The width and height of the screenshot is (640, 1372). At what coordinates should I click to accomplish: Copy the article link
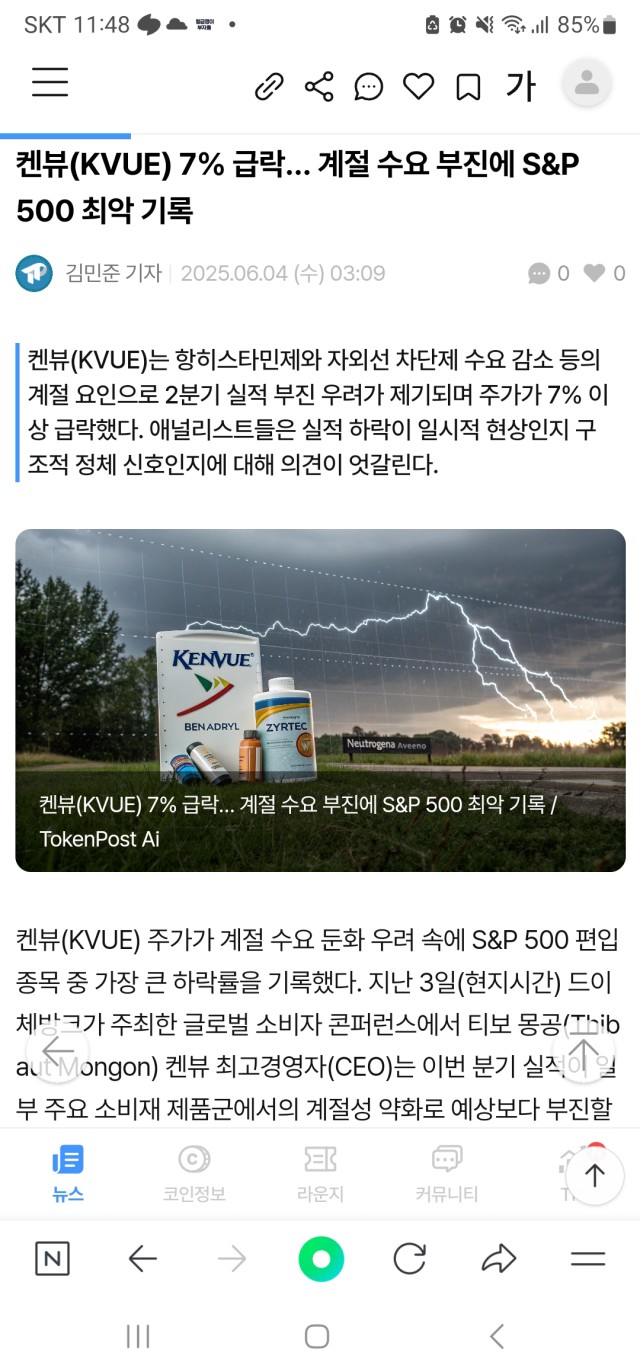269,87
